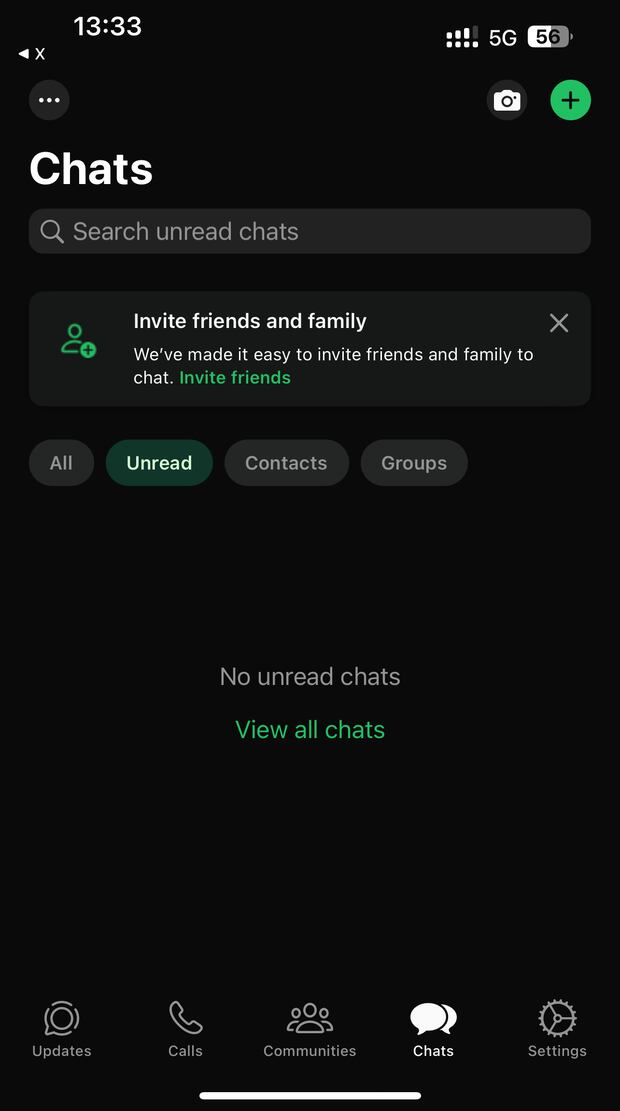Viewport: 620px width, 1111px height.
Task: Dismiss the Invite friends and family banner
Action: coord(559,322)
